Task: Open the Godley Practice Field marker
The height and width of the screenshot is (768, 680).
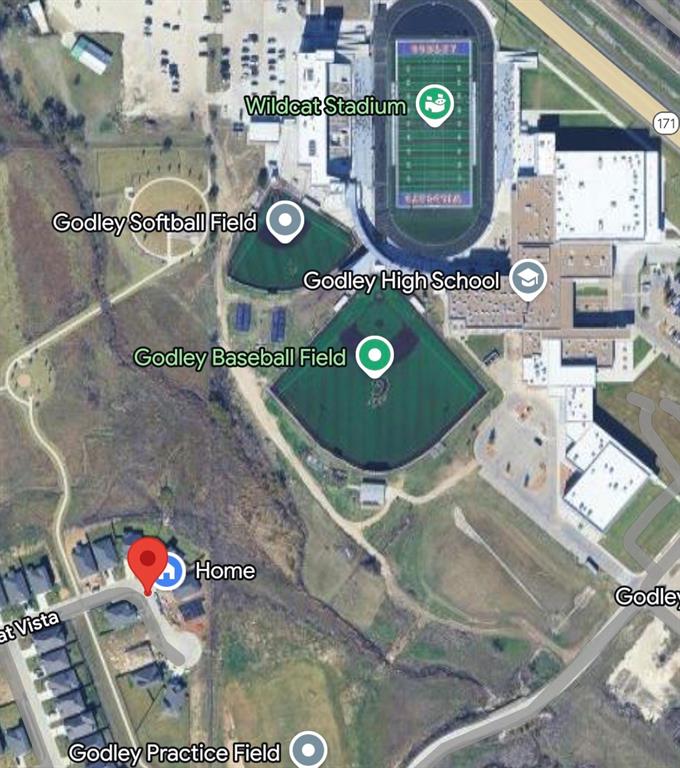Action: (309, 749)
